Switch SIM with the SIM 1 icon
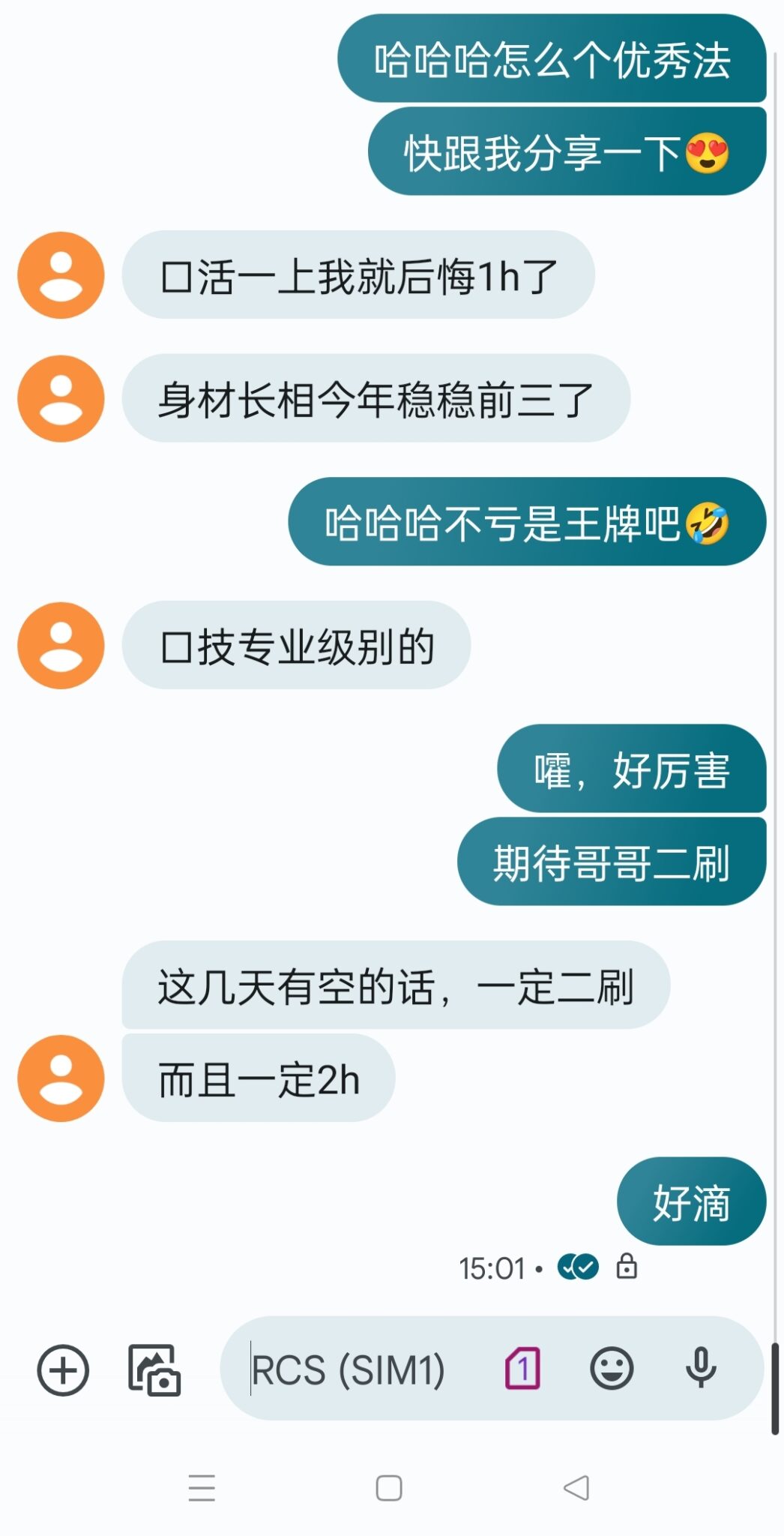 pos(522,1369)
